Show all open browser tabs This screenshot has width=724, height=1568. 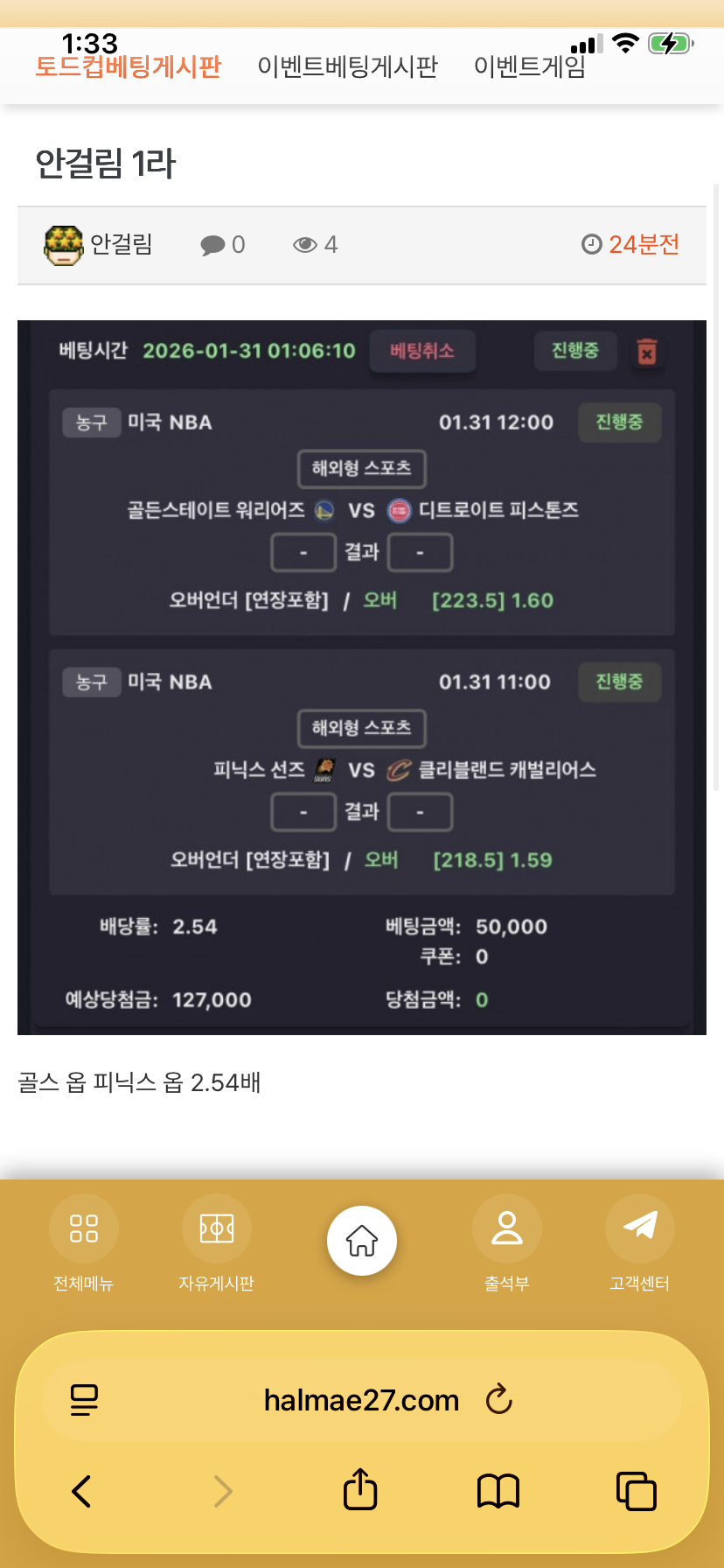[637, 1491]
